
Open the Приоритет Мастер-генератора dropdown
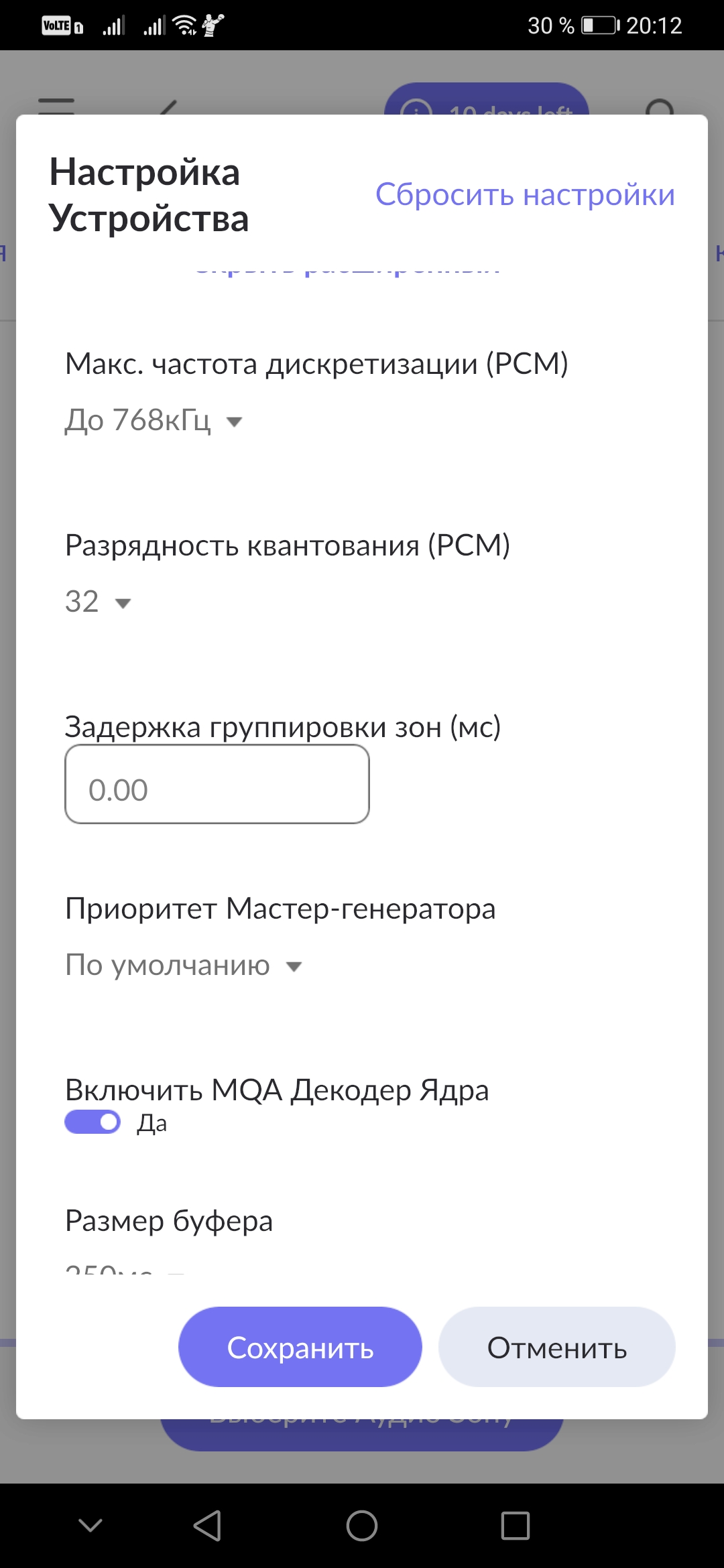[x=184, y=966]
